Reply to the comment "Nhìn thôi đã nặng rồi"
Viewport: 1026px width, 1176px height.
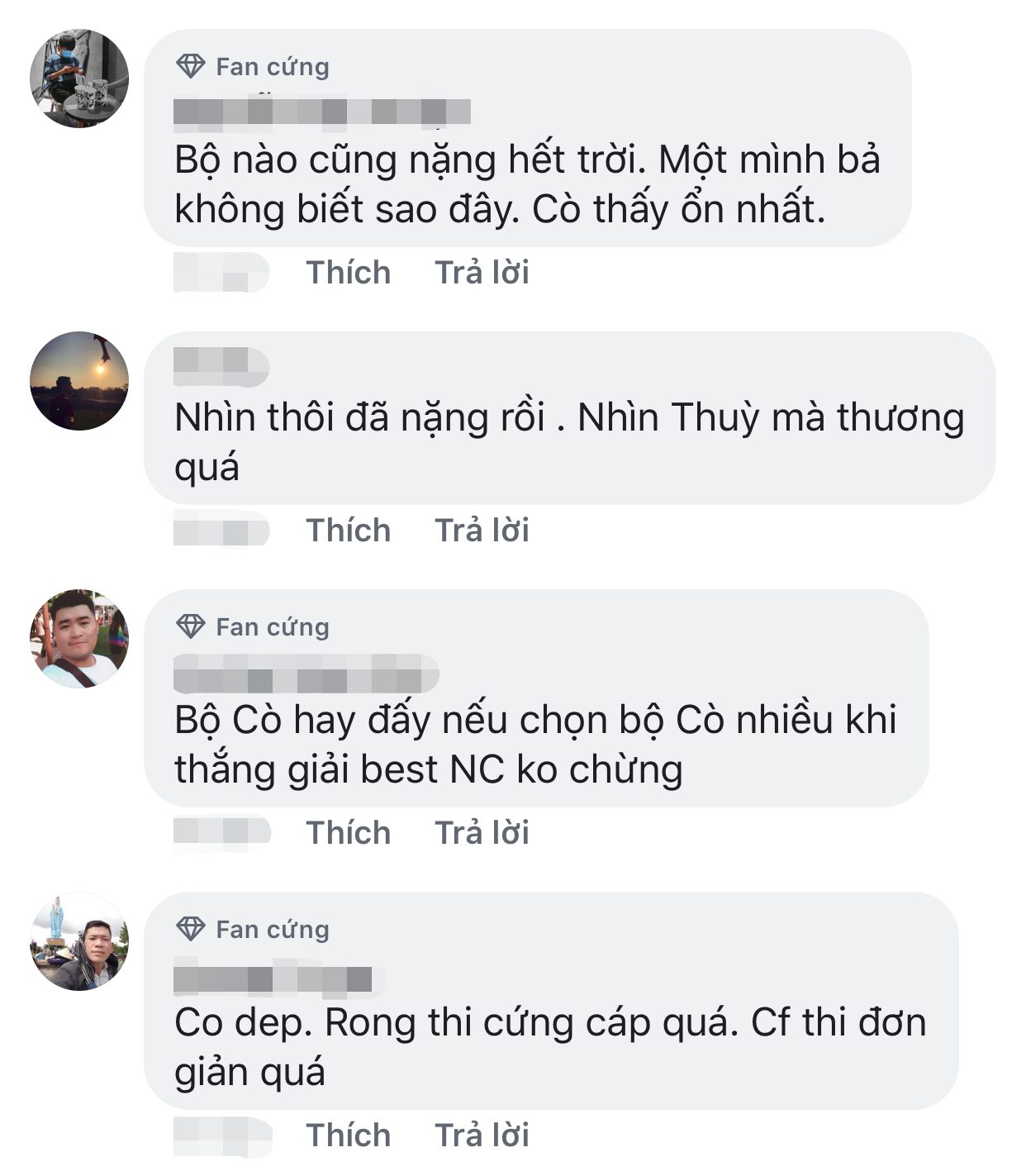click(x=482, y=531)
